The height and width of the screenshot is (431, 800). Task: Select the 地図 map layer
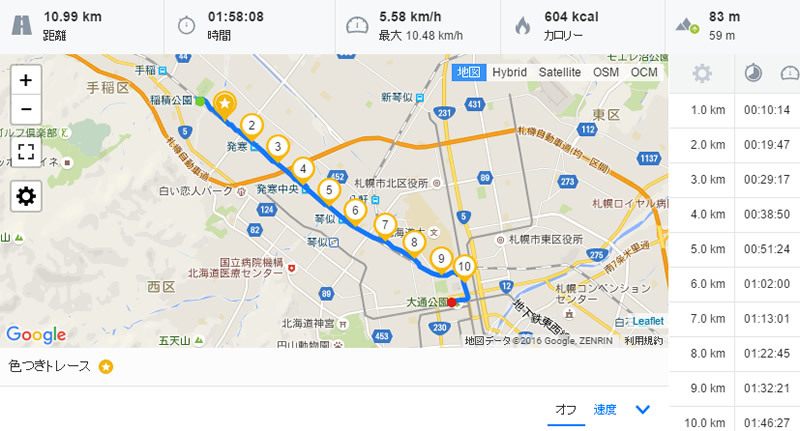468,73
